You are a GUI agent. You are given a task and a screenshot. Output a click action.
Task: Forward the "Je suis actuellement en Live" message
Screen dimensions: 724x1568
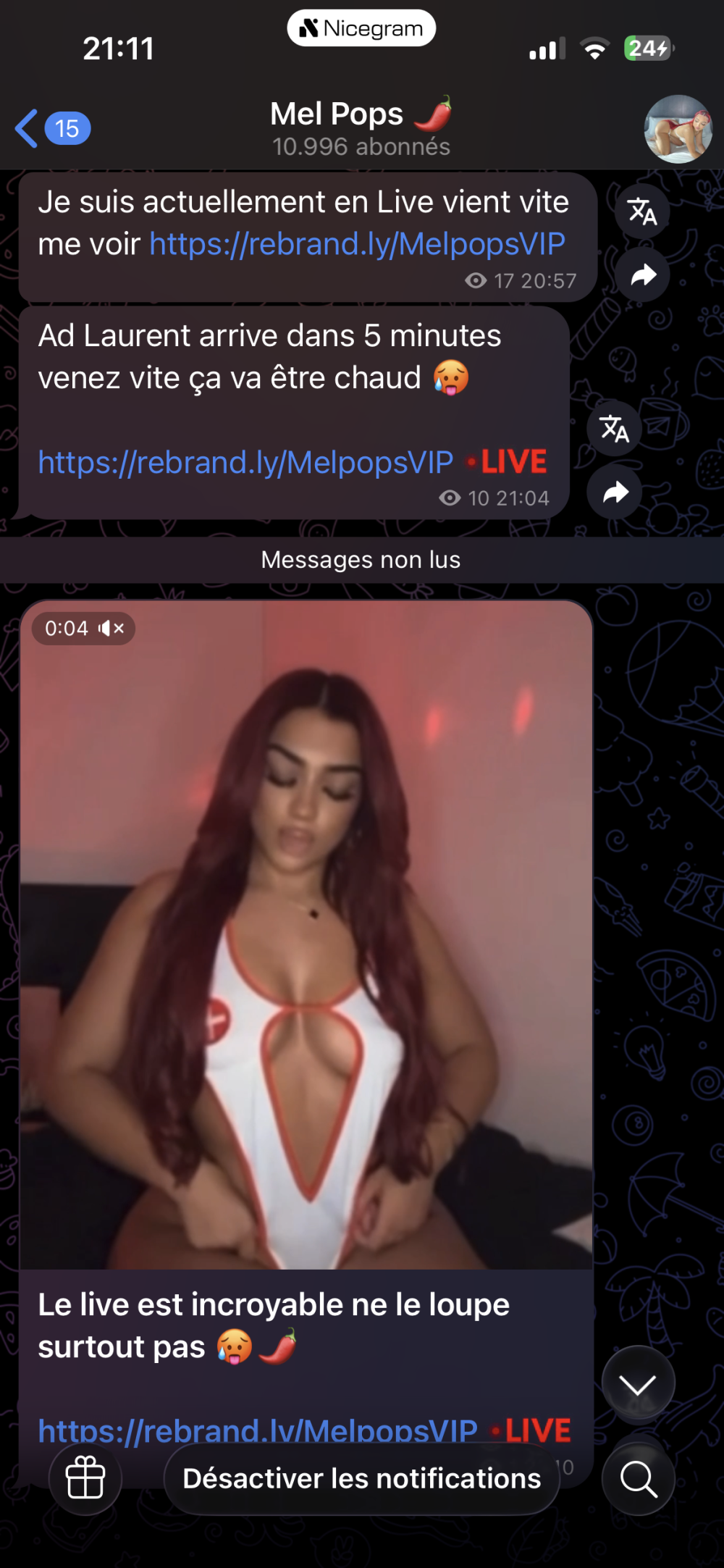pos(642,275)
